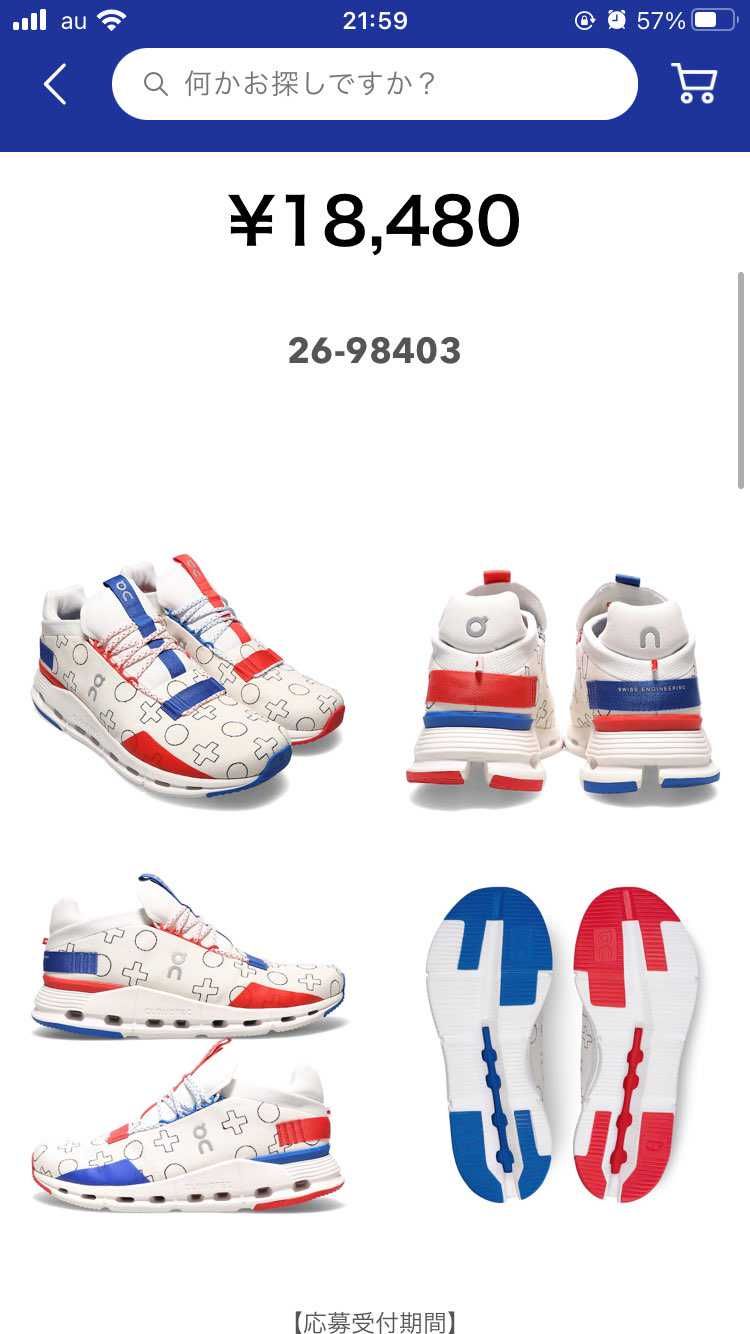Go back to the previous page
The image size is (750, 1334).
pyautogui.click(x=55, y=85)
